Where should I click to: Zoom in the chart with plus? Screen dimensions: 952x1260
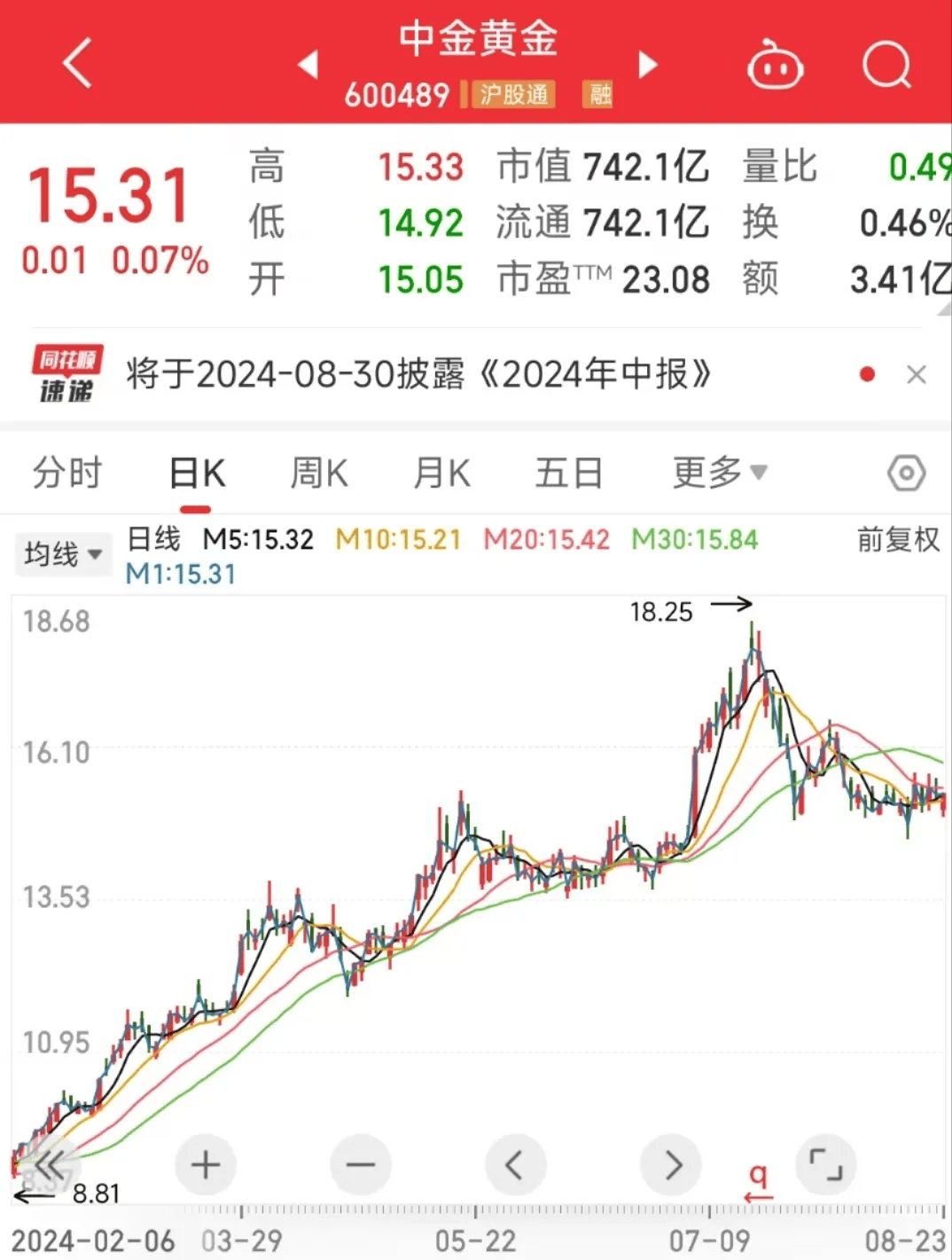click(x=206, y=1165)
